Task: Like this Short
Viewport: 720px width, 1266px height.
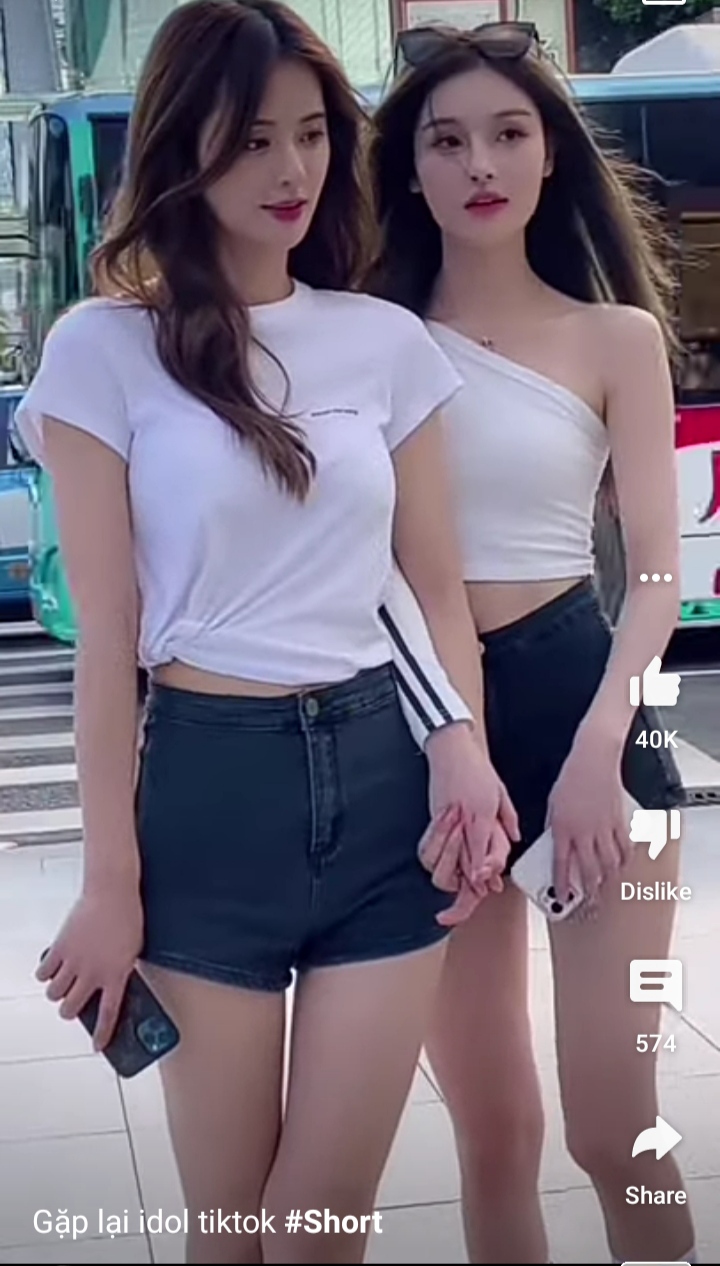Action: coord(655,683)
